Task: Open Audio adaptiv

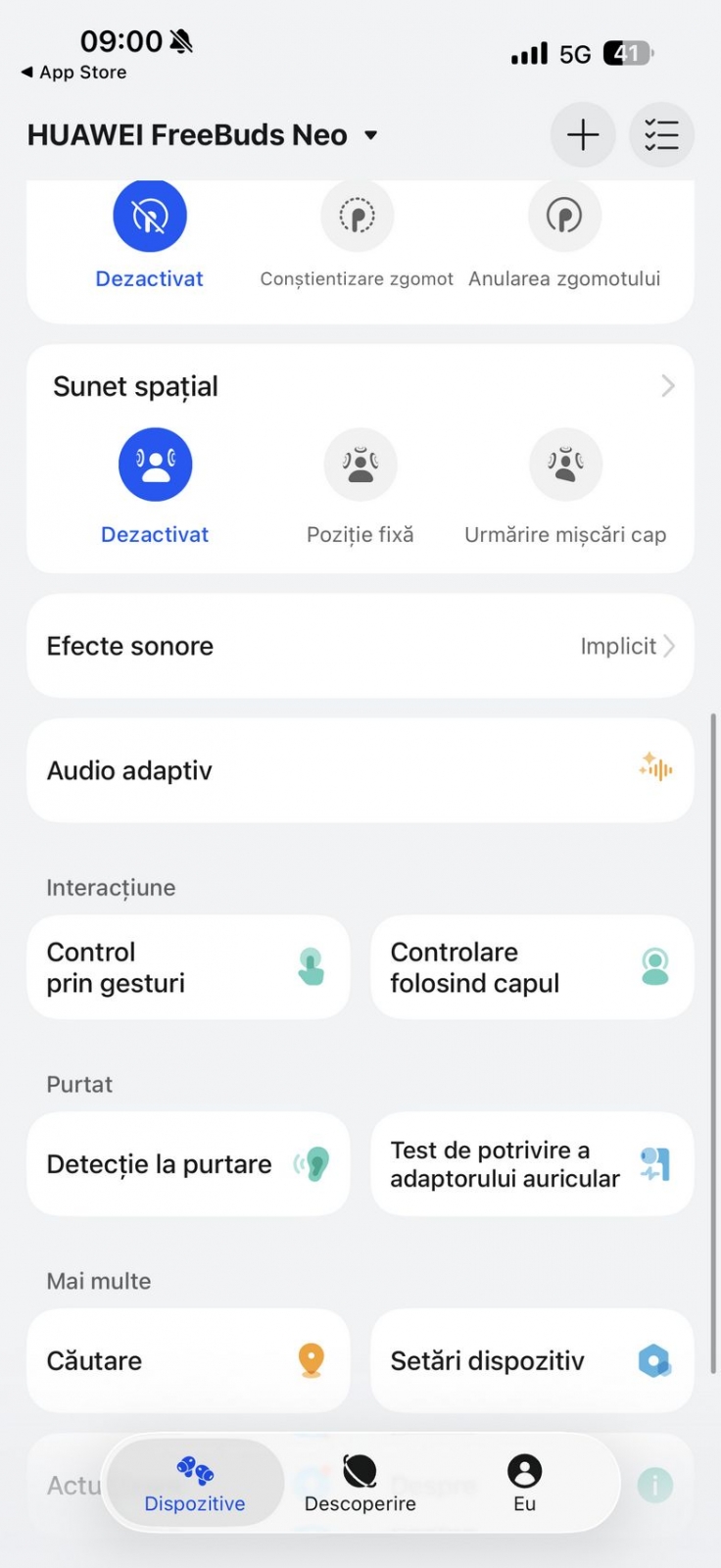Action: pyautogui.click(x=360, y=770)
